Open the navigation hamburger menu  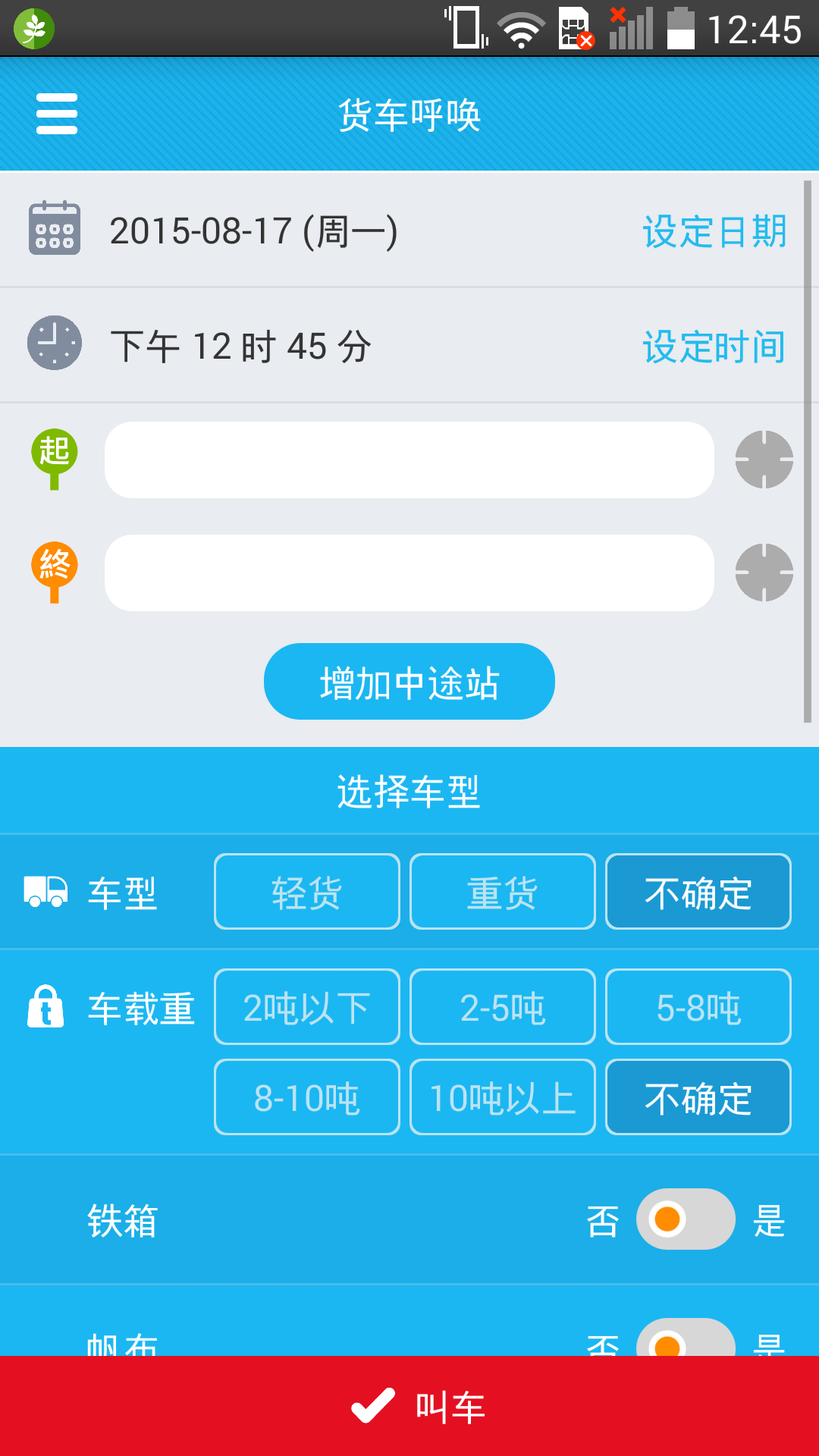click(x=56, y=115)
